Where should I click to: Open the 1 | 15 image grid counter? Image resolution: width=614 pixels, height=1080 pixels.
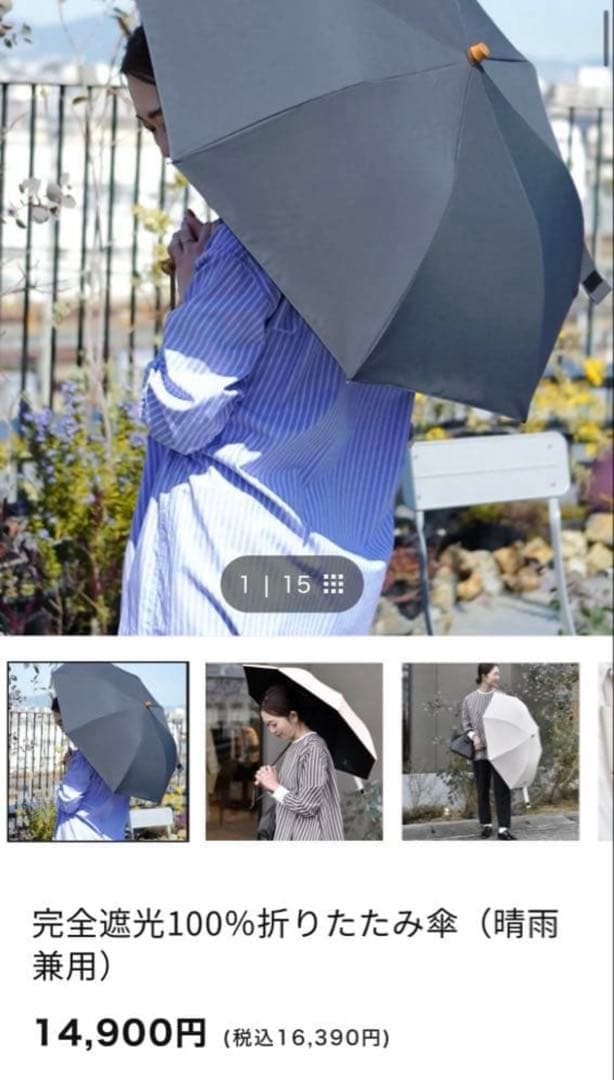(x=291, y=584)
